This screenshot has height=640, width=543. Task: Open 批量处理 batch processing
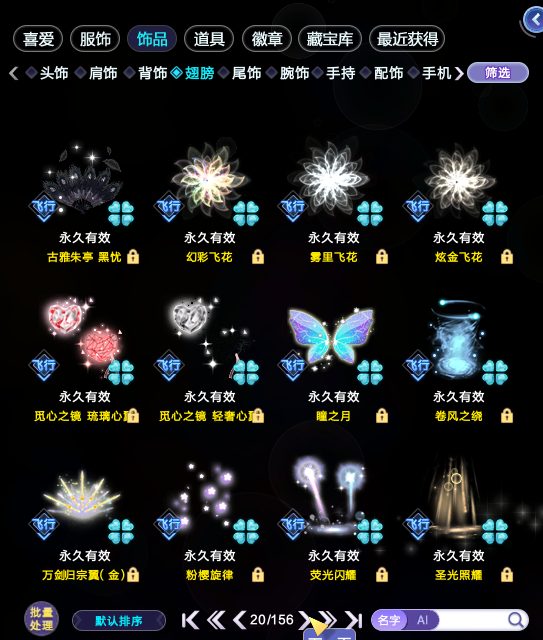pyautogui.click(x=41, y=619)
